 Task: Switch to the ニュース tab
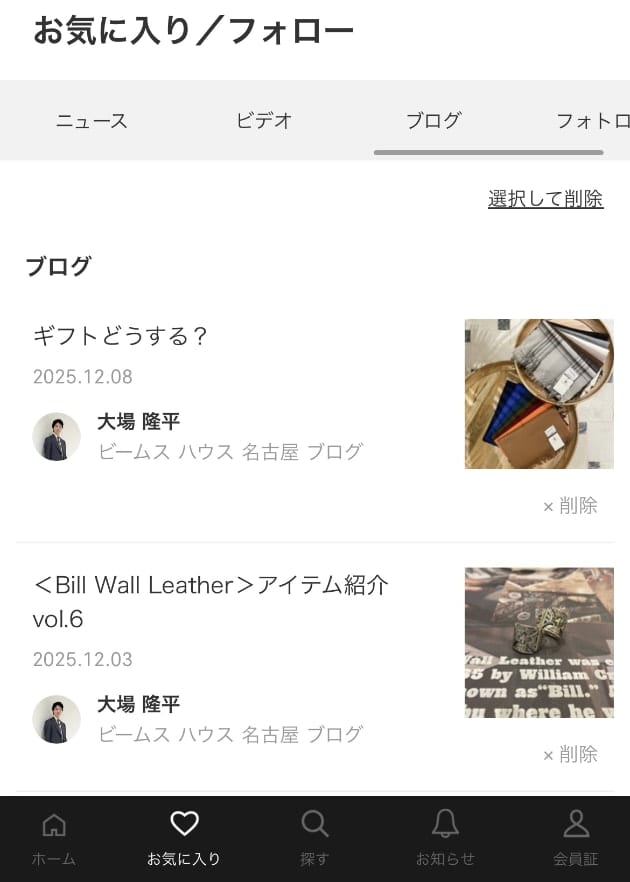tap(92, 121)
